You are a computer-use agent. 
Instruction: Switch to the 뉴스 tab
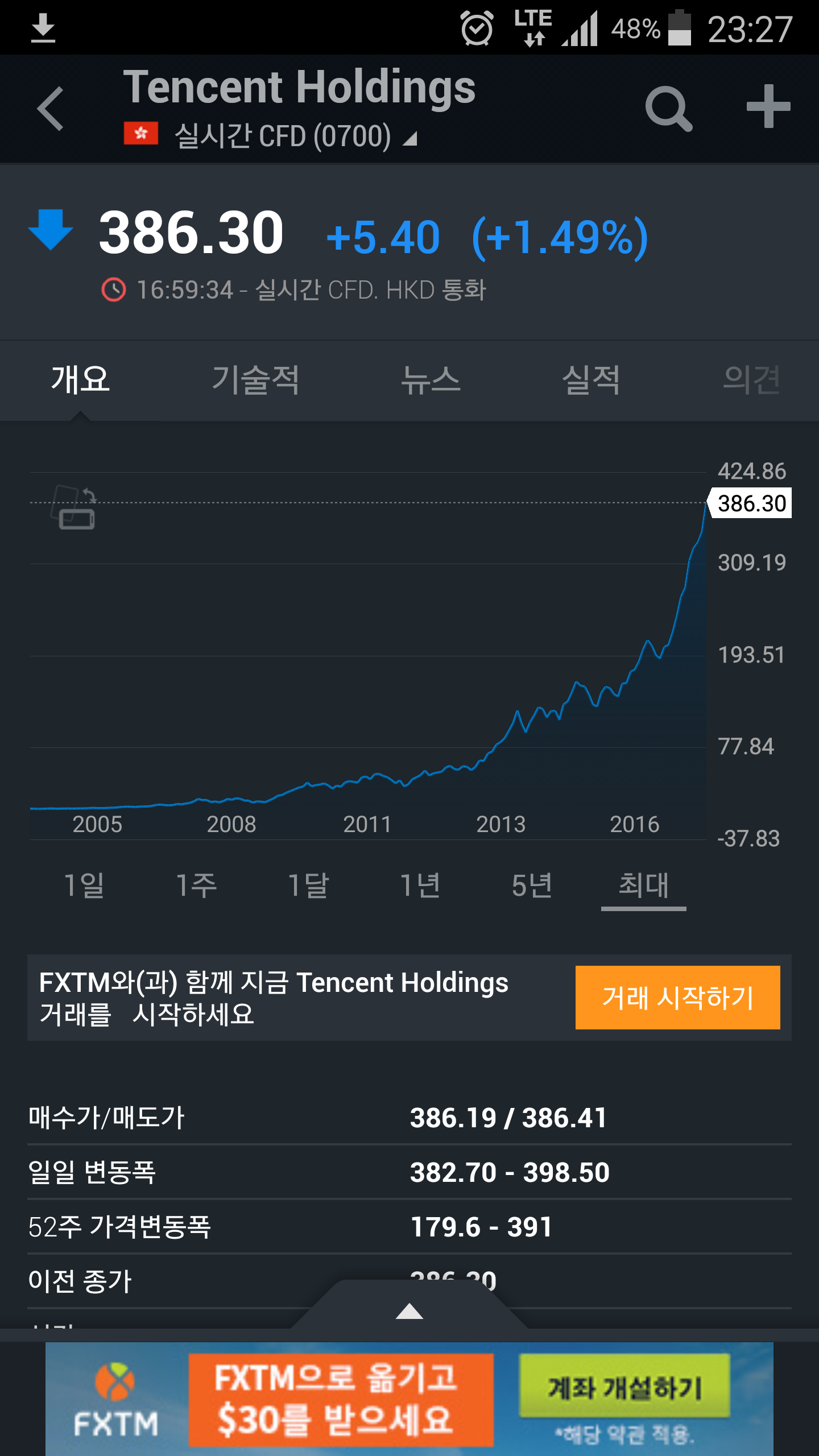431,379
